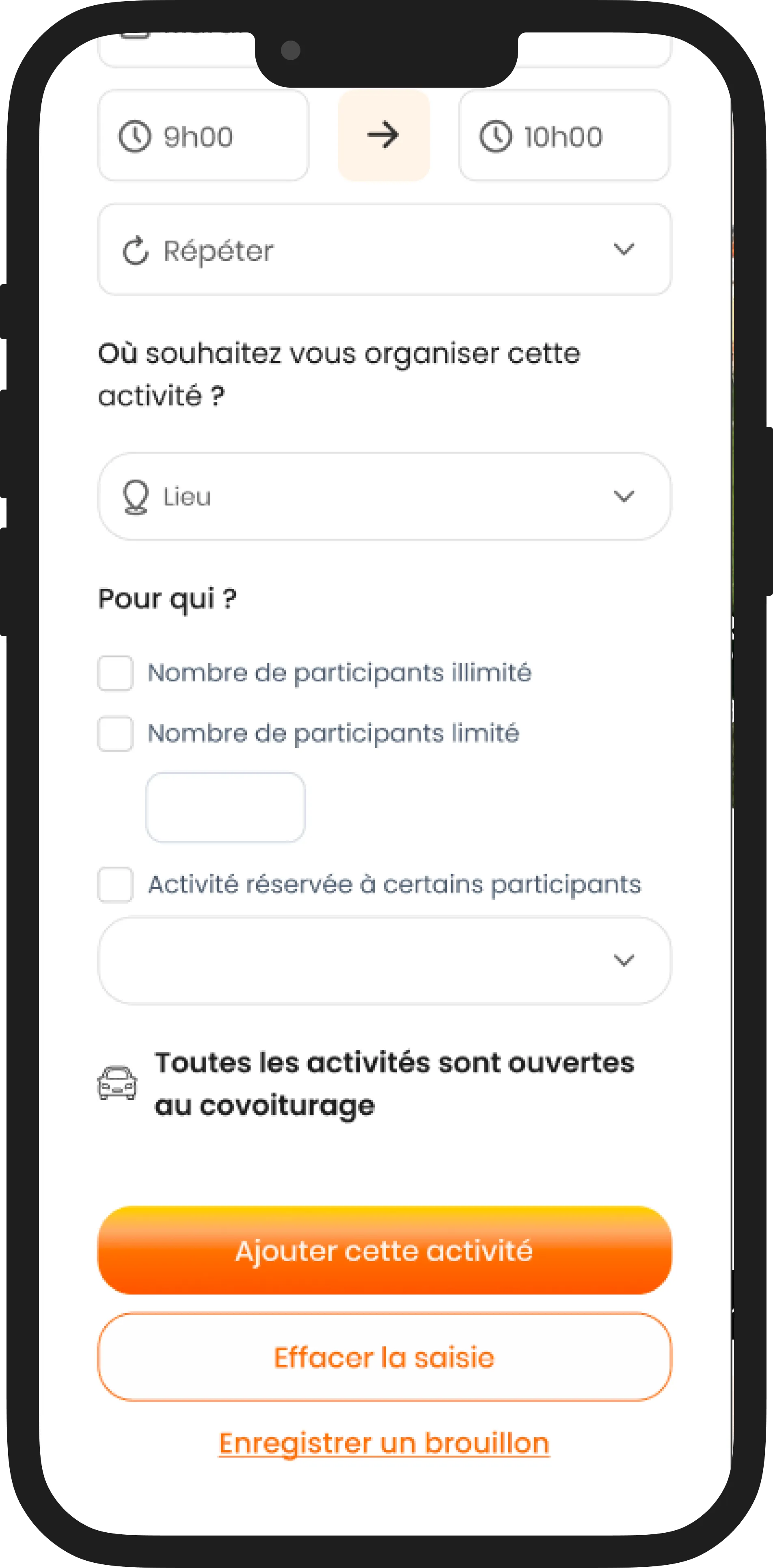Click the location pin icon in the Lieu field
The height and width of the screenshot is (1568, 773).
click(x=135, y=496)
